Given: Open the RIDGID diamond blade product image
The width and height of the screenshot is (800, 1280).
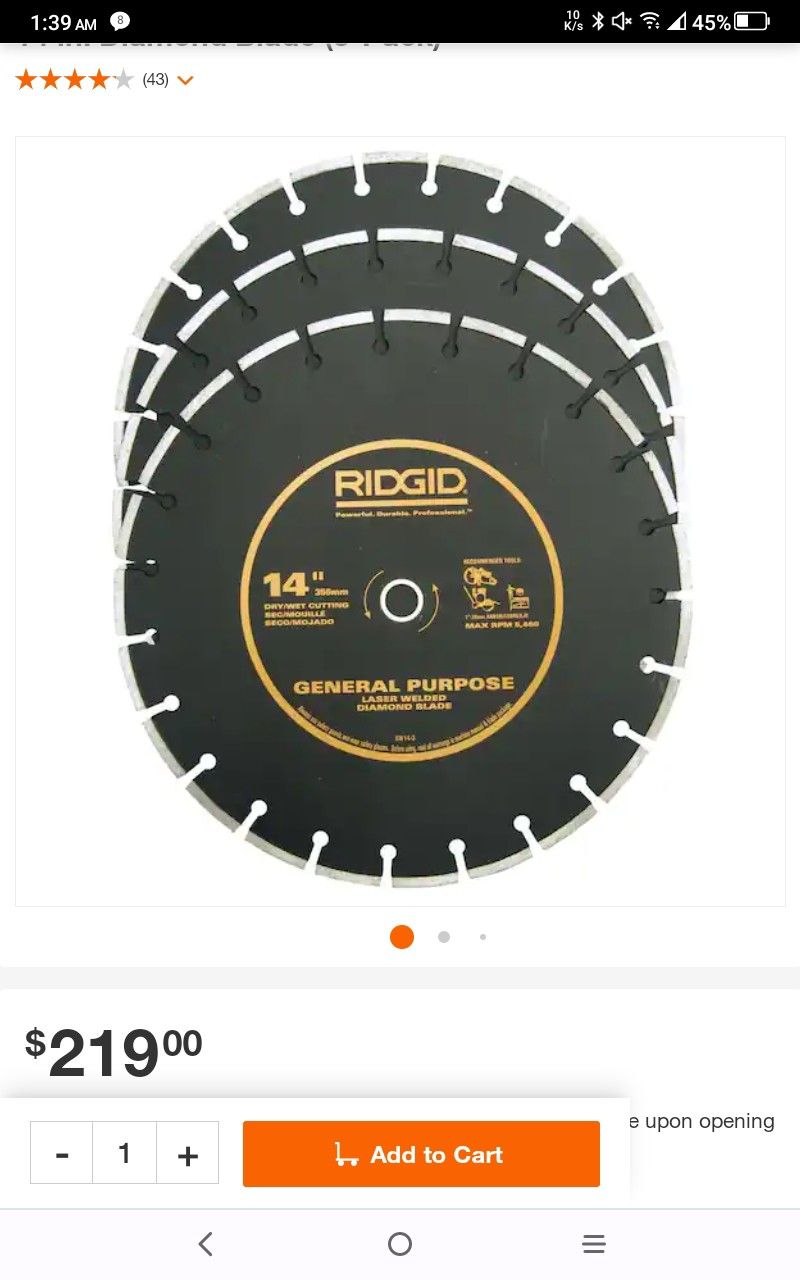Looking at the screenshot, I should (x=400, y=520).
